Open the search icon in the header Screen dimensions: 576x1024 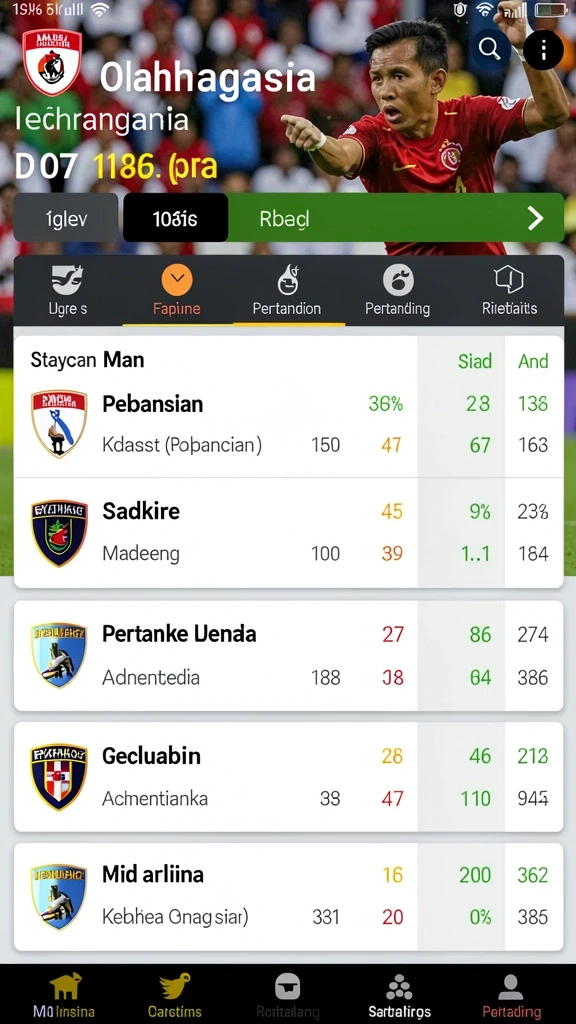tap(489, 49)
